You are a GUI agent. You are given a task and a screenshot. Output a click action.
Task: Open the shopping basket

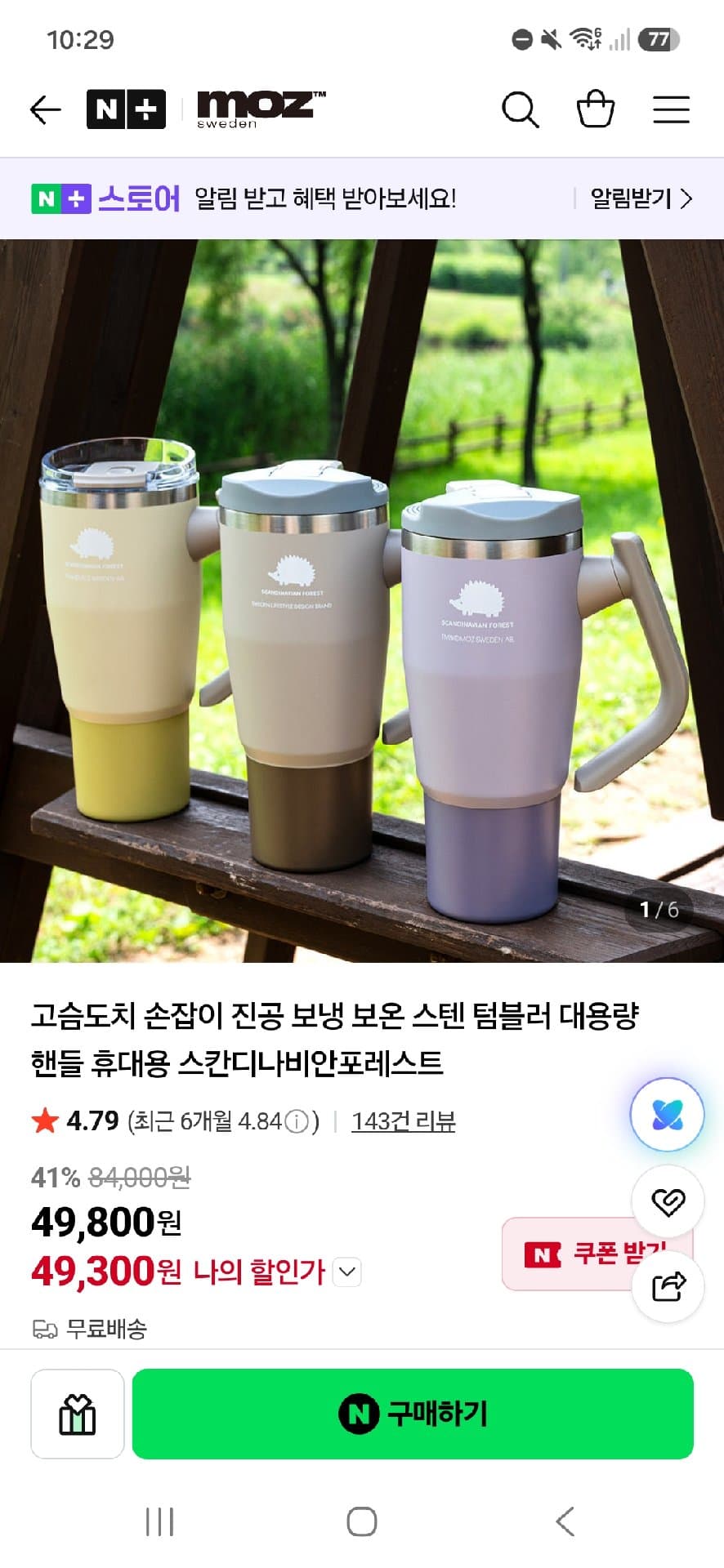(596, 108)
